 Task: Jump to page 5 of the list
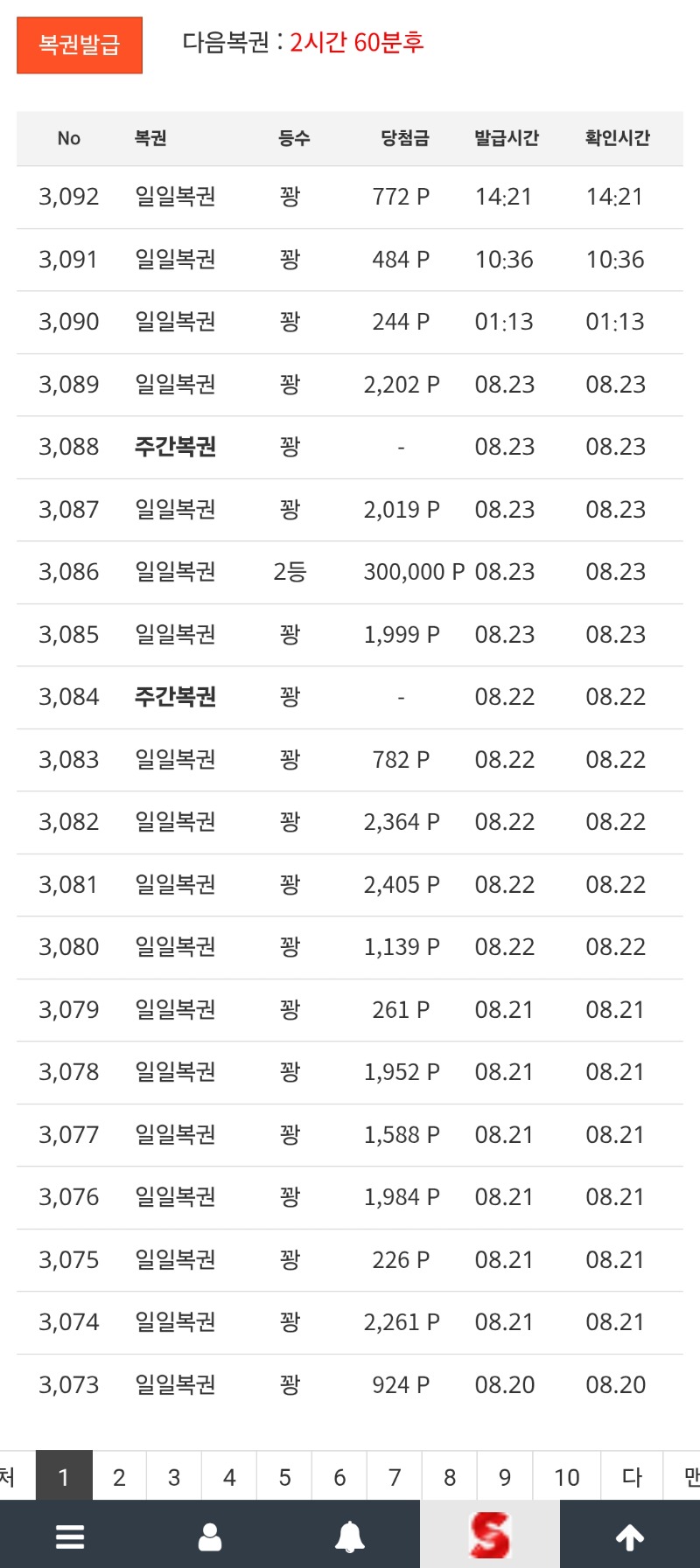click(284, 1477)
